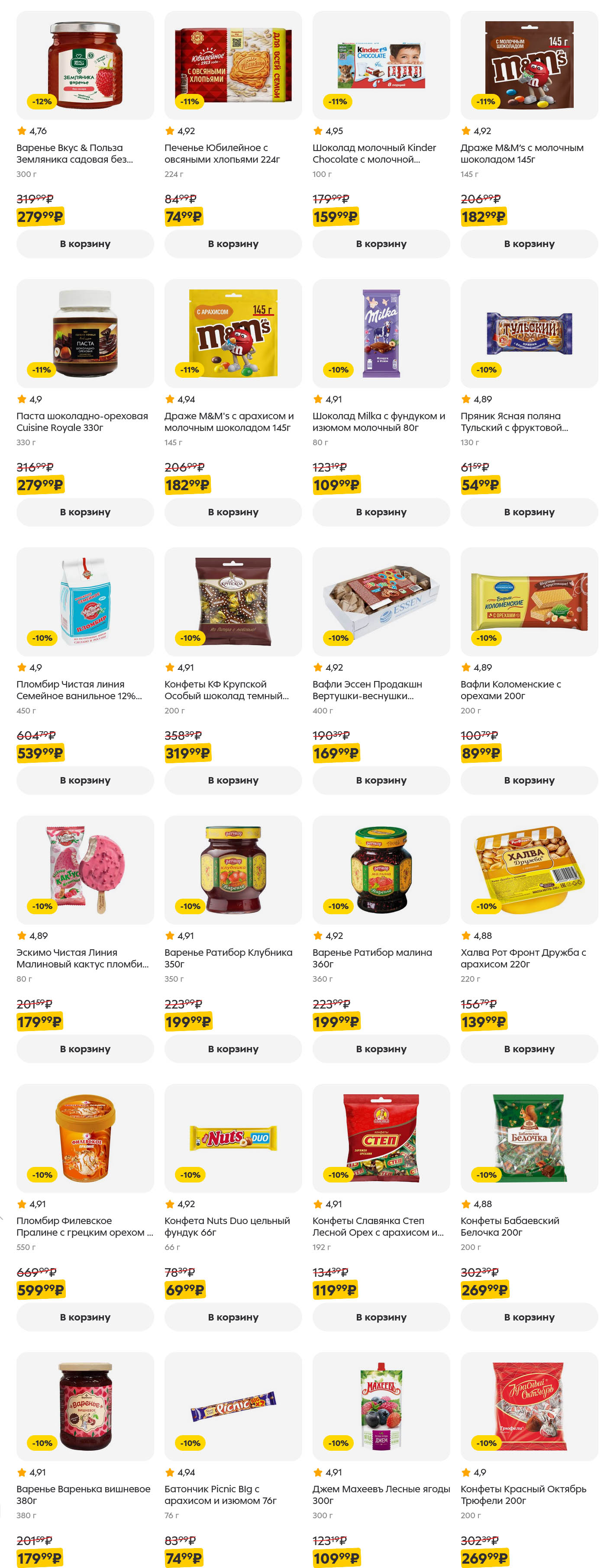Add Паста Cuisine Royale to cart
Viewport: 604px width, 1568px height.
pyautogui.click(x=84, y=512)
